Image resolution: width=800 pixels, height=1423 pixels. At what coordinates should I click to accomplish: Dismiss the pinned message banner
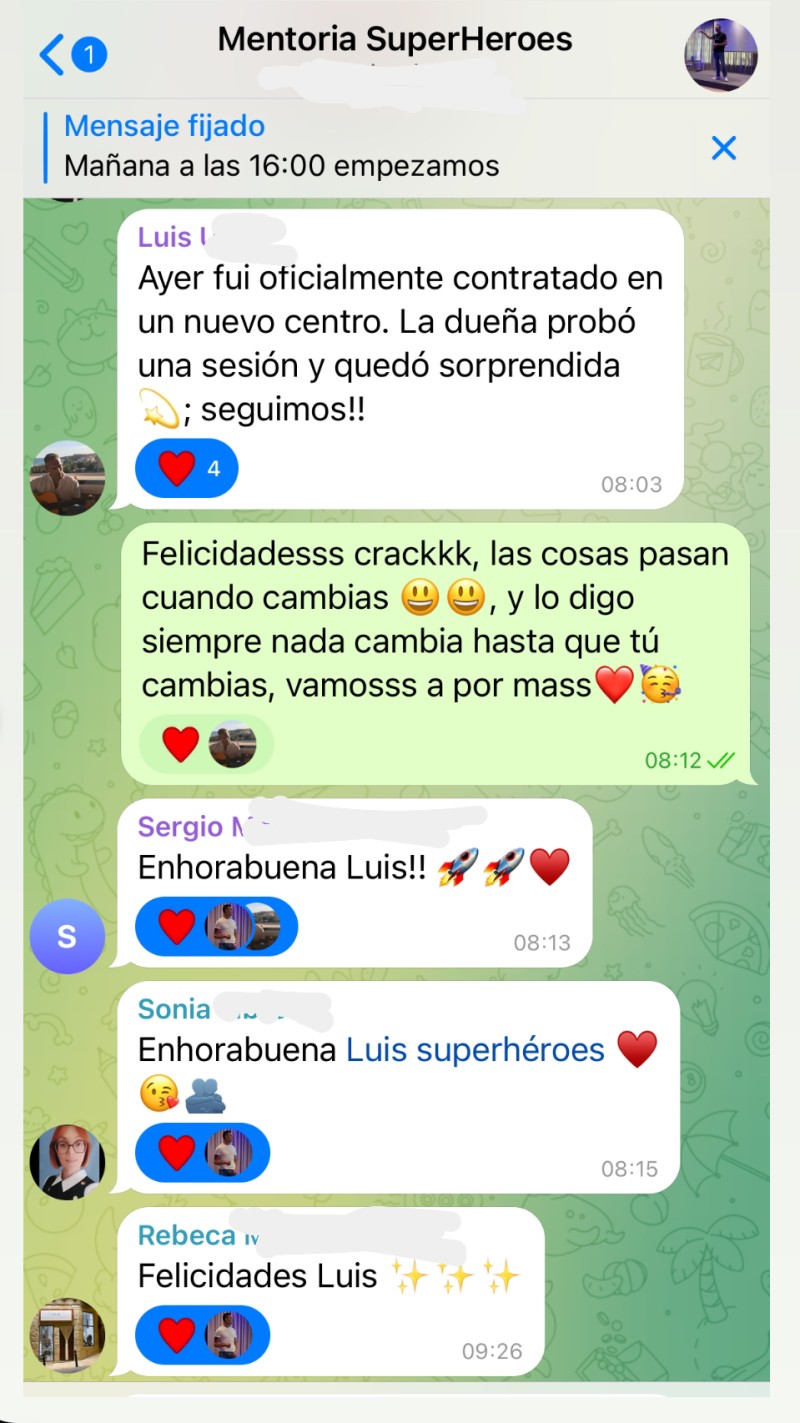(723, 148)
